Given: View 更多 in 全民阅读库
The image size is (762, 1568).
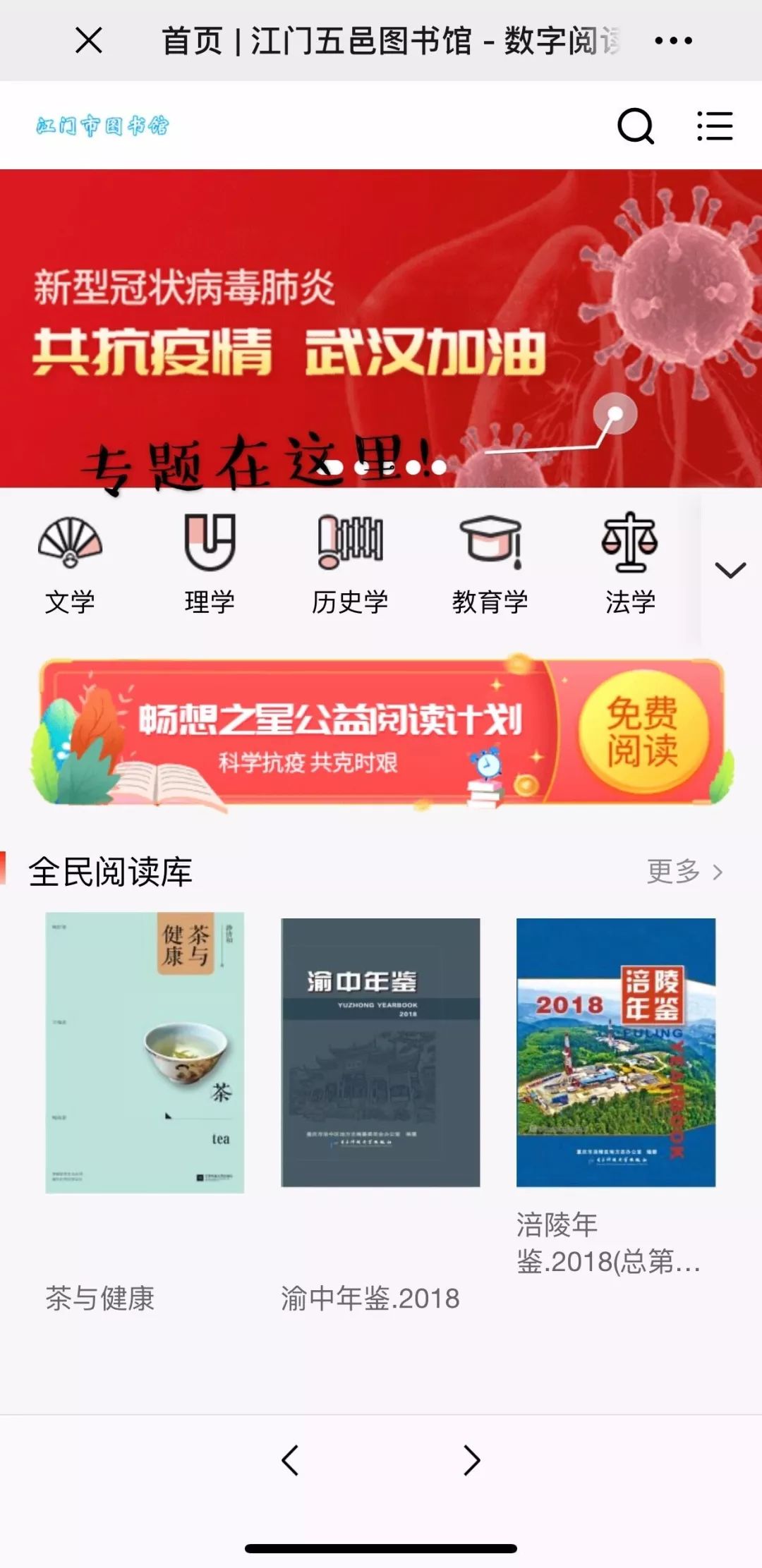Looking at the screenshot, I should coord(684,872).
